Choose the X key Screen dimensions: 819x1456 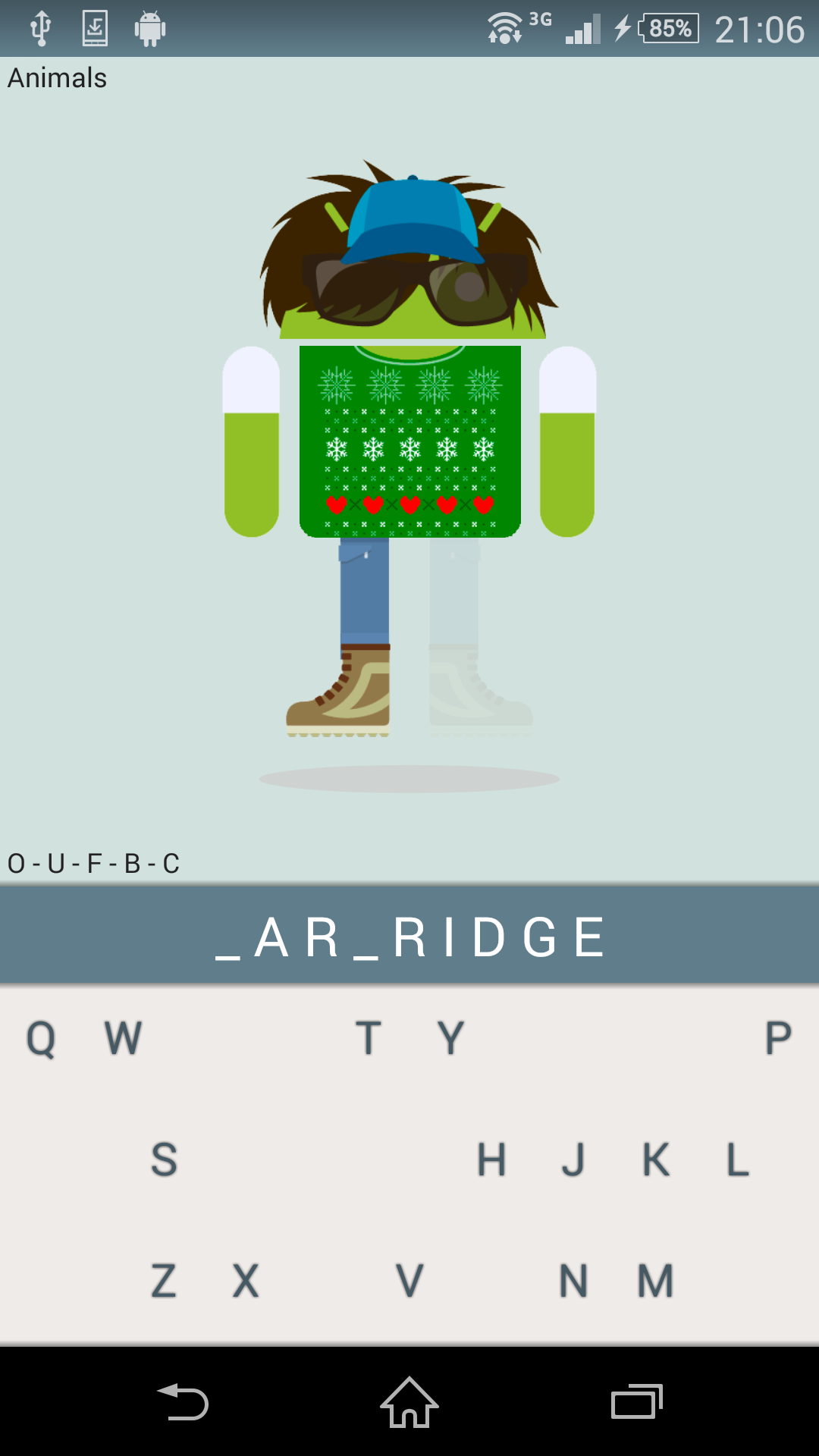click(x=246, y=1280)
